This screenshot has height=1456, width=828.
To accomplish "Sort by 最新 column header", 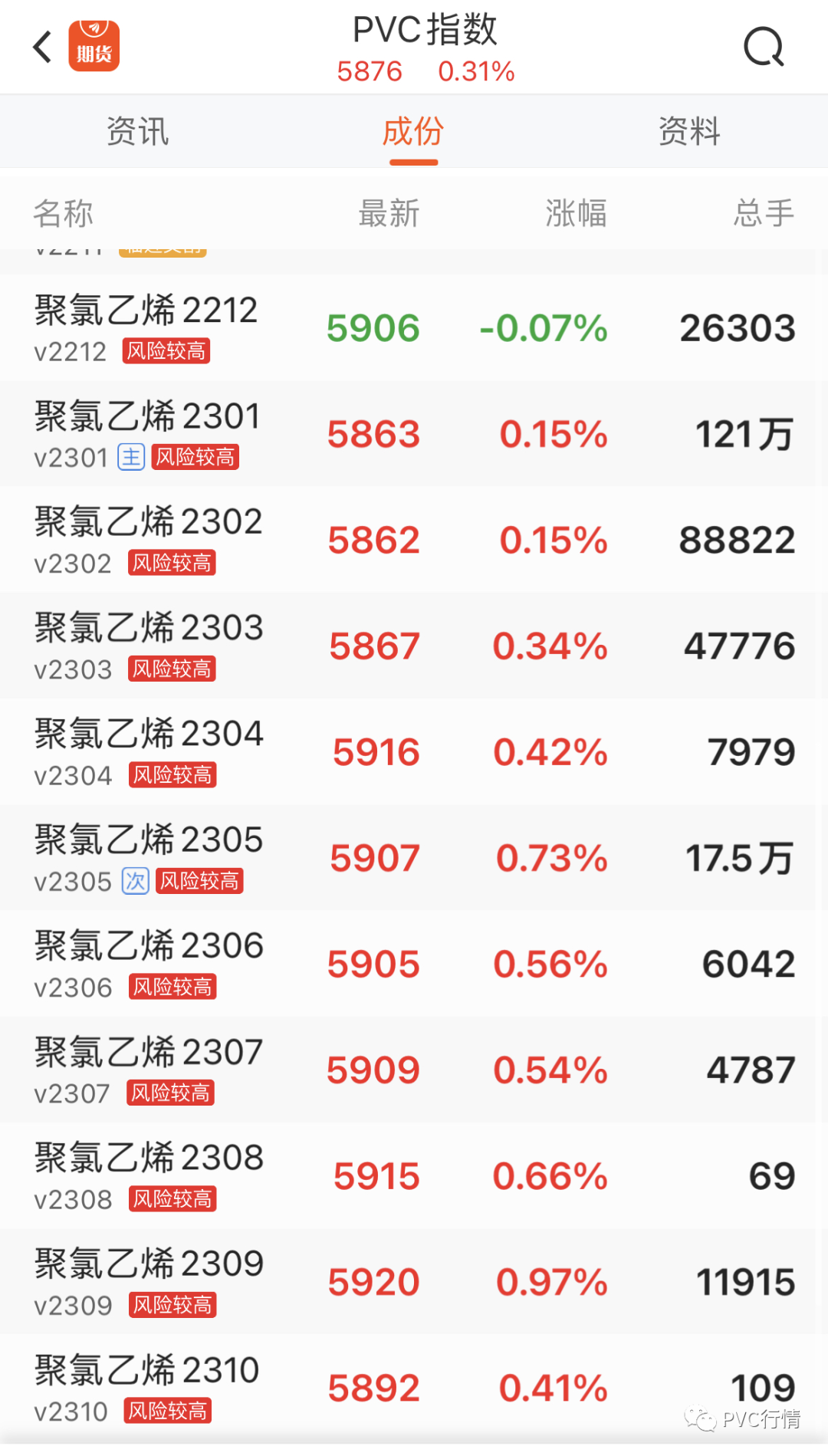I will coord(389,213).
